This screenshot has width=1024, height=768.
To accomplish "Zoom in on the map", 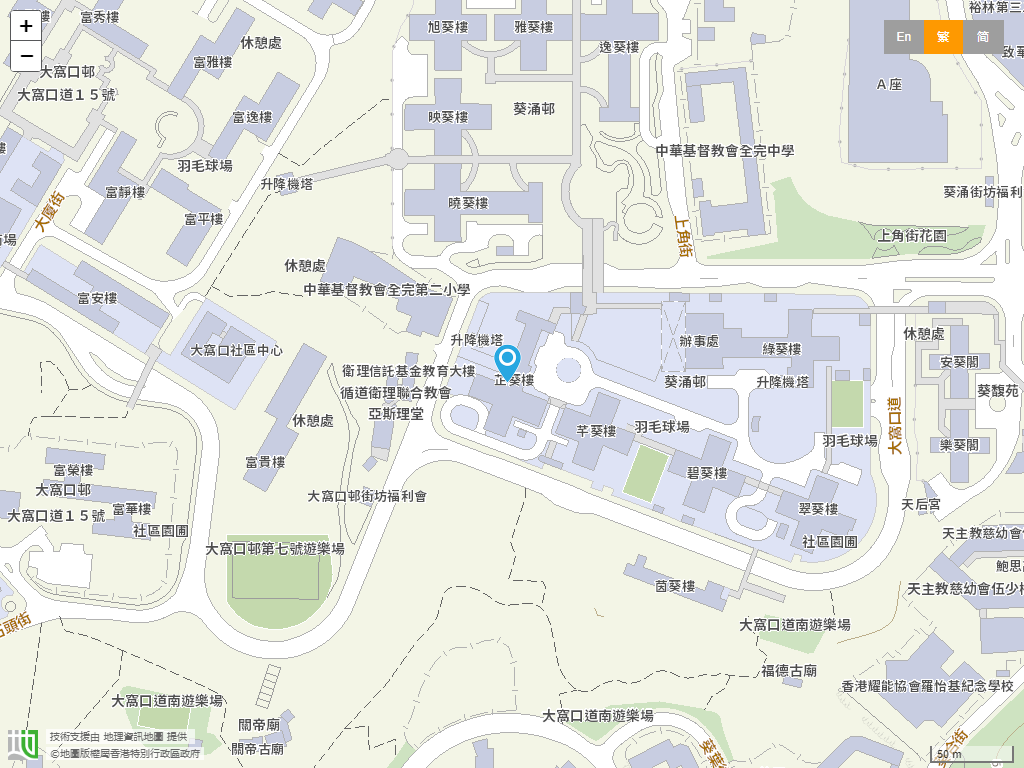I will [x=26, y=26].
